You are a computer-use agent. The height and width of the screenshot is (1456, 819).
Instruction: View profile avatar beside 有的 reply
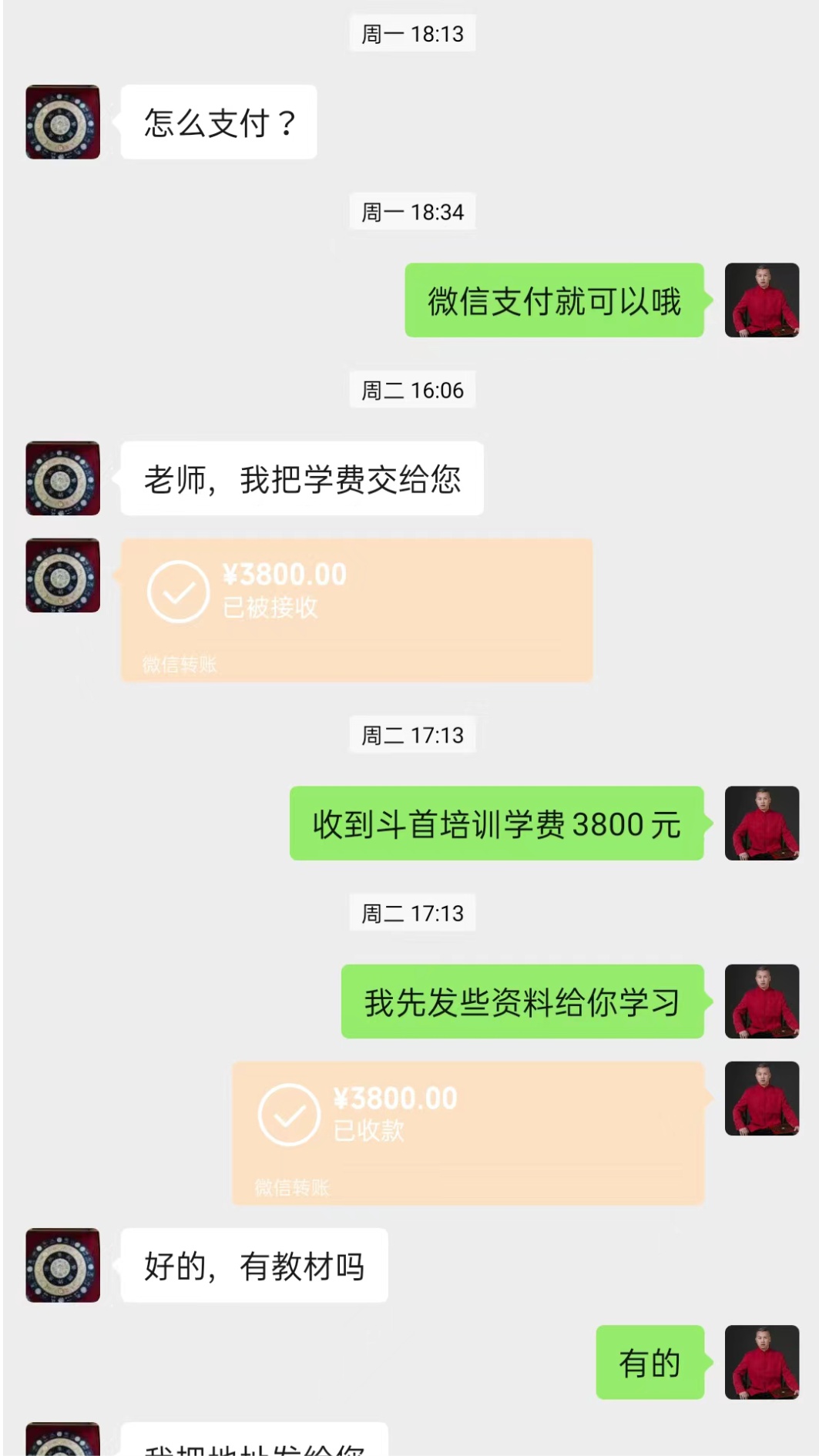(x=761, y=1362)
